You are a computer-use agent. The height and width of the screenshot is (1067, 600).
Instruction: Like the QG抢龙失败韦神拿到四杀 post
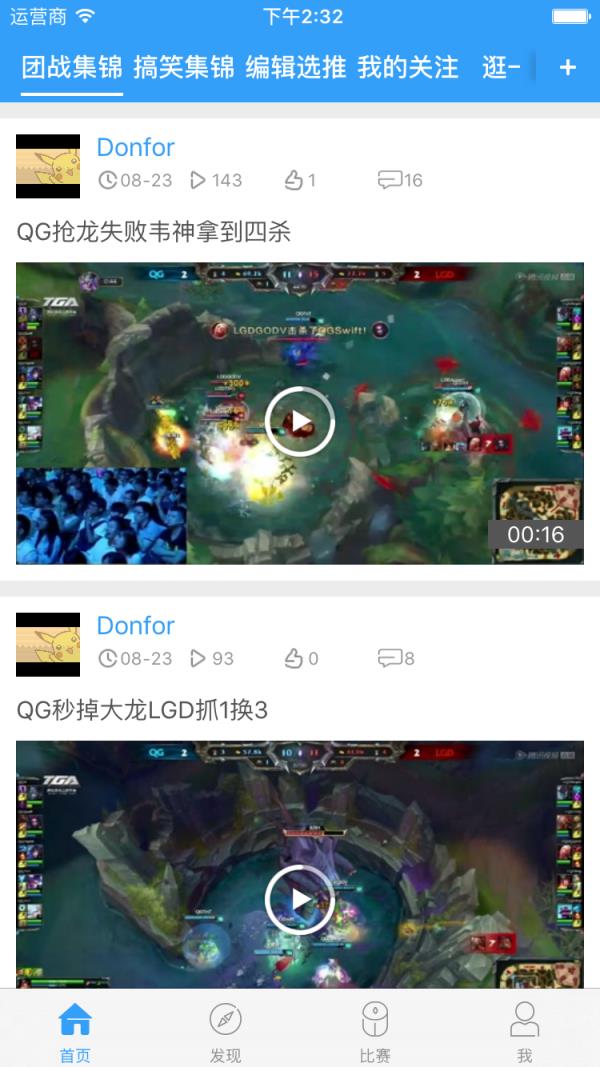[x=294, y=180]
